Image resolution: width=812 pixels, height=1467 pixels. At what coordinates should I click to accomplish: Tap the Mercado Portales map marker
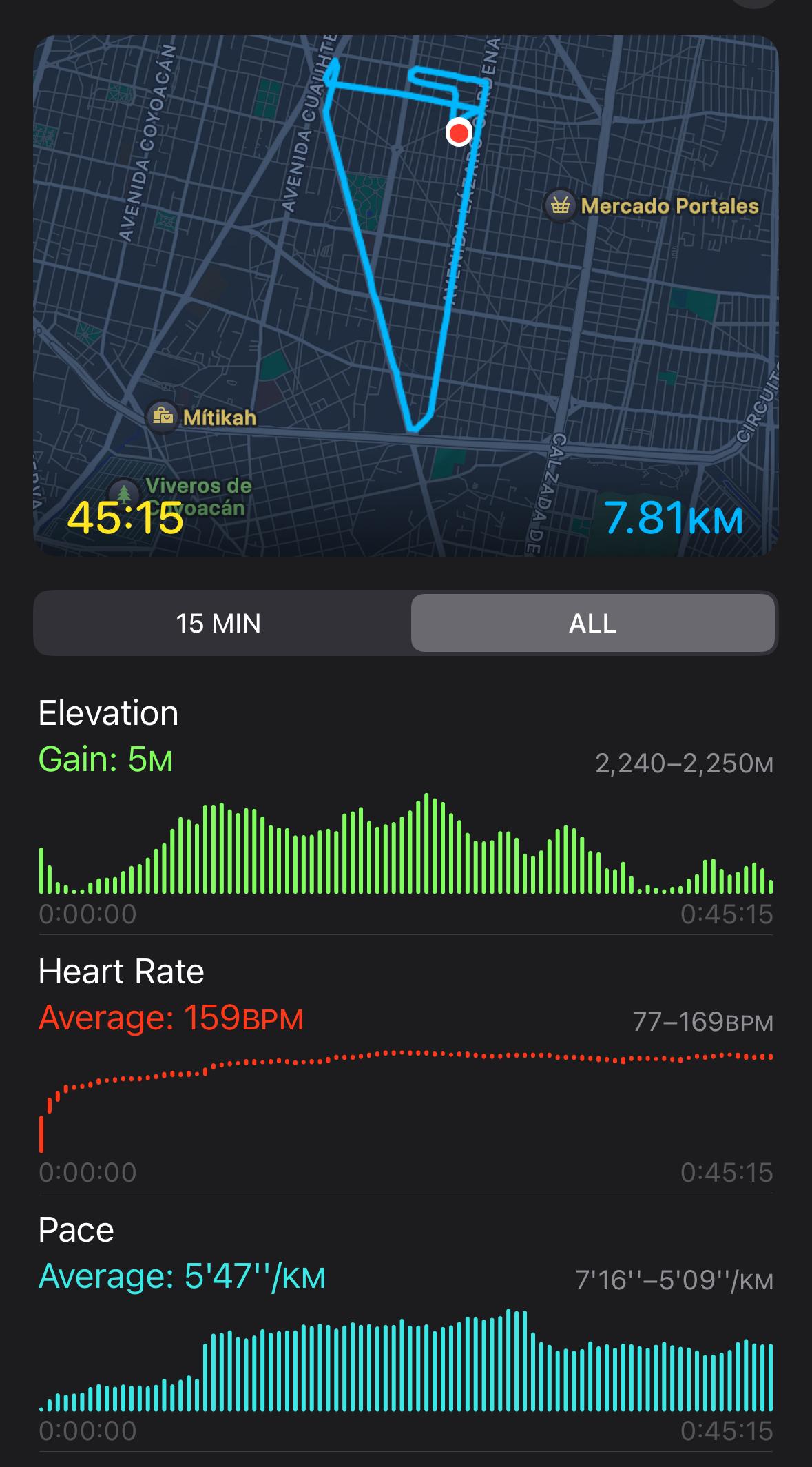click(561, 205)
